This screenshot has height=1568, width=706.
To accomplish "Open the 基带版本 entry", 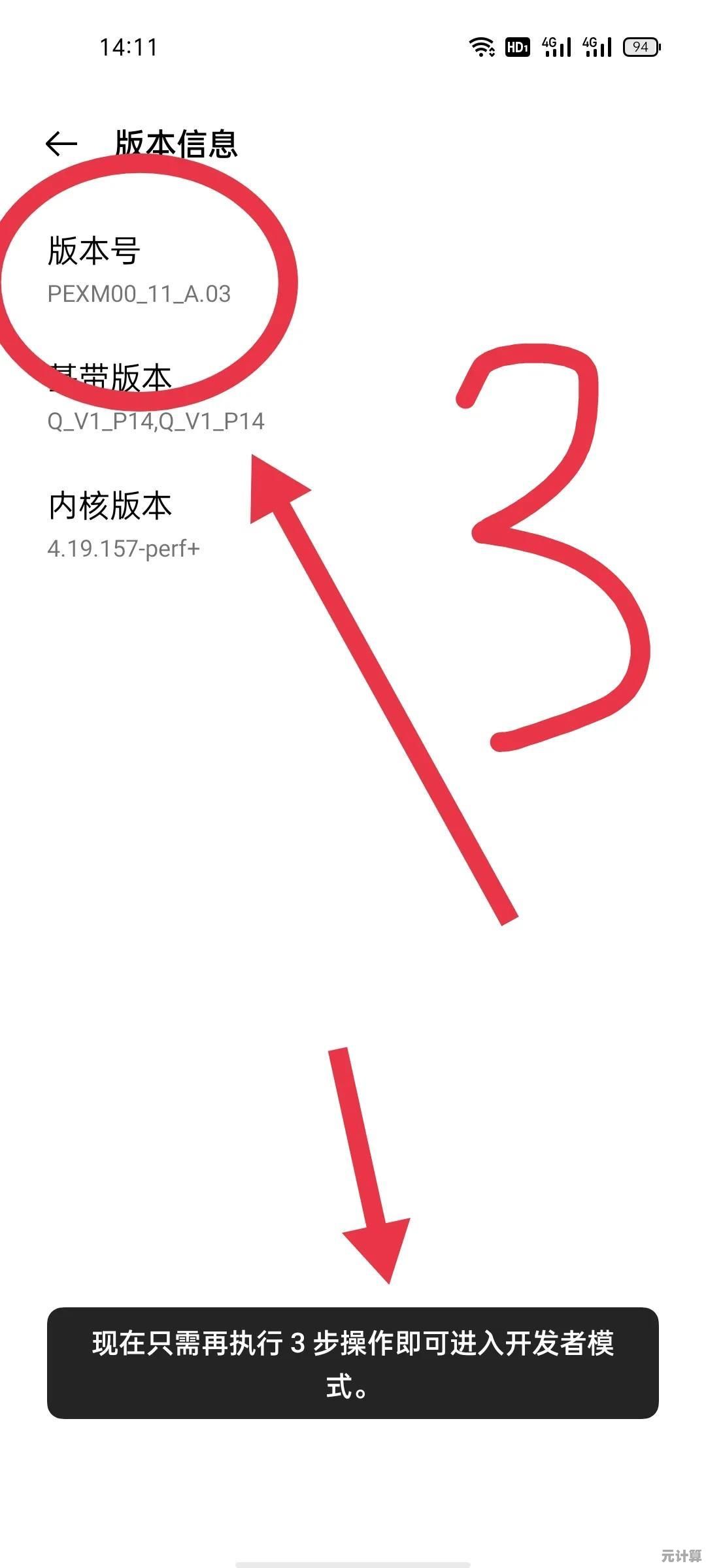I will (x=156, y=397).
